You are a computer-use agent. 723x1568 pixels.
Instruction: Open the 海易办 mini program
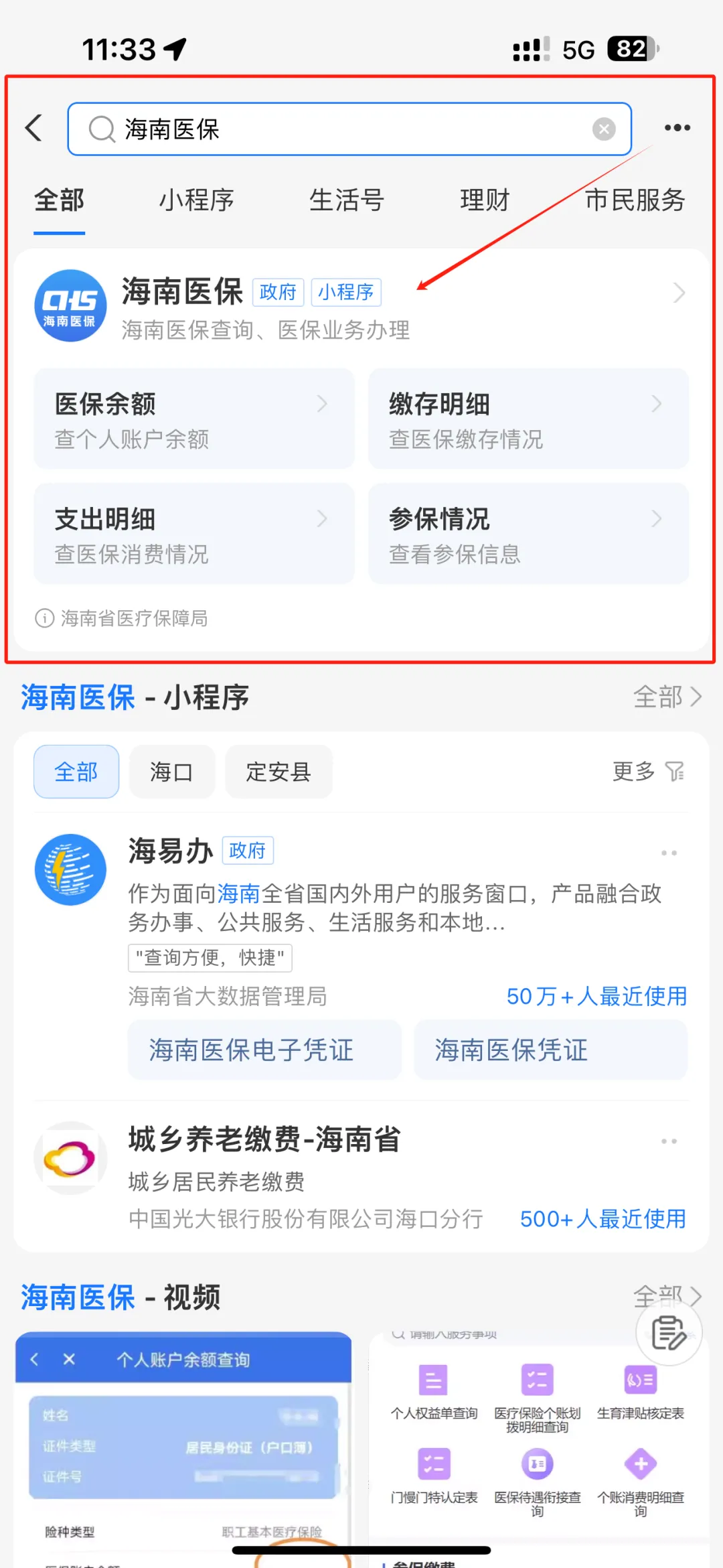click(170, 851)
